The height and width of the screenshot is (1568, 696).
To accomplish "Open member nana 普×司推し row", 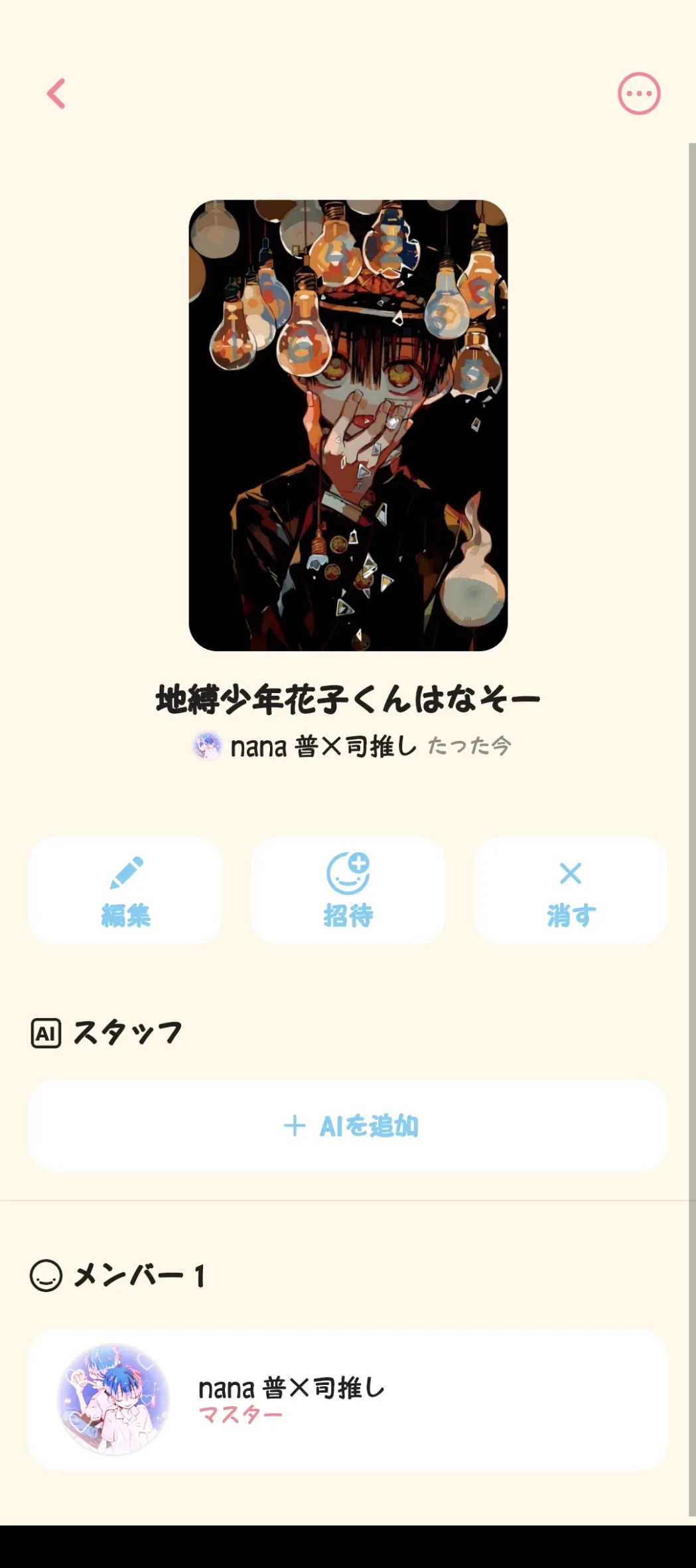I will point(348,1400).
